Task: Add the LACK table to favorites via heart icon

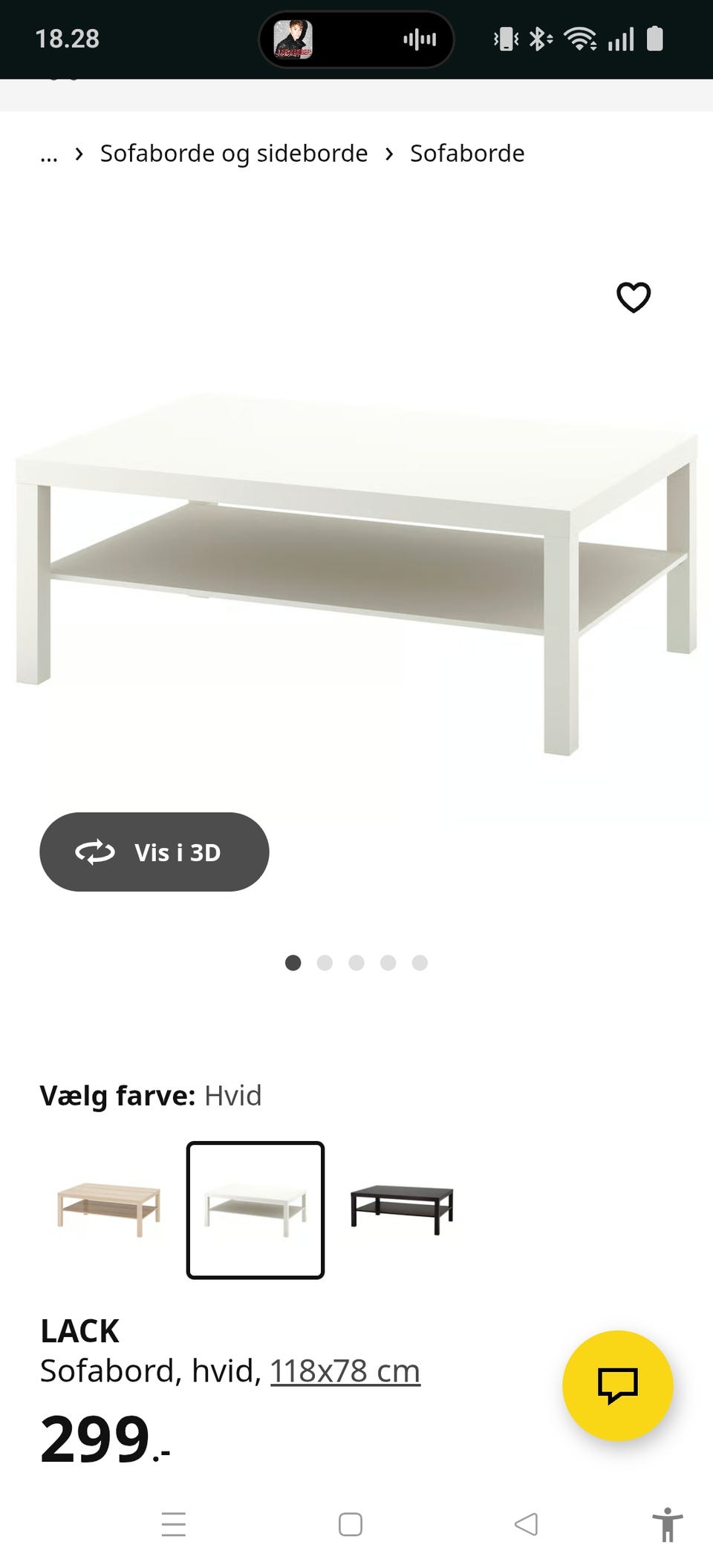Action: point(634,298)
